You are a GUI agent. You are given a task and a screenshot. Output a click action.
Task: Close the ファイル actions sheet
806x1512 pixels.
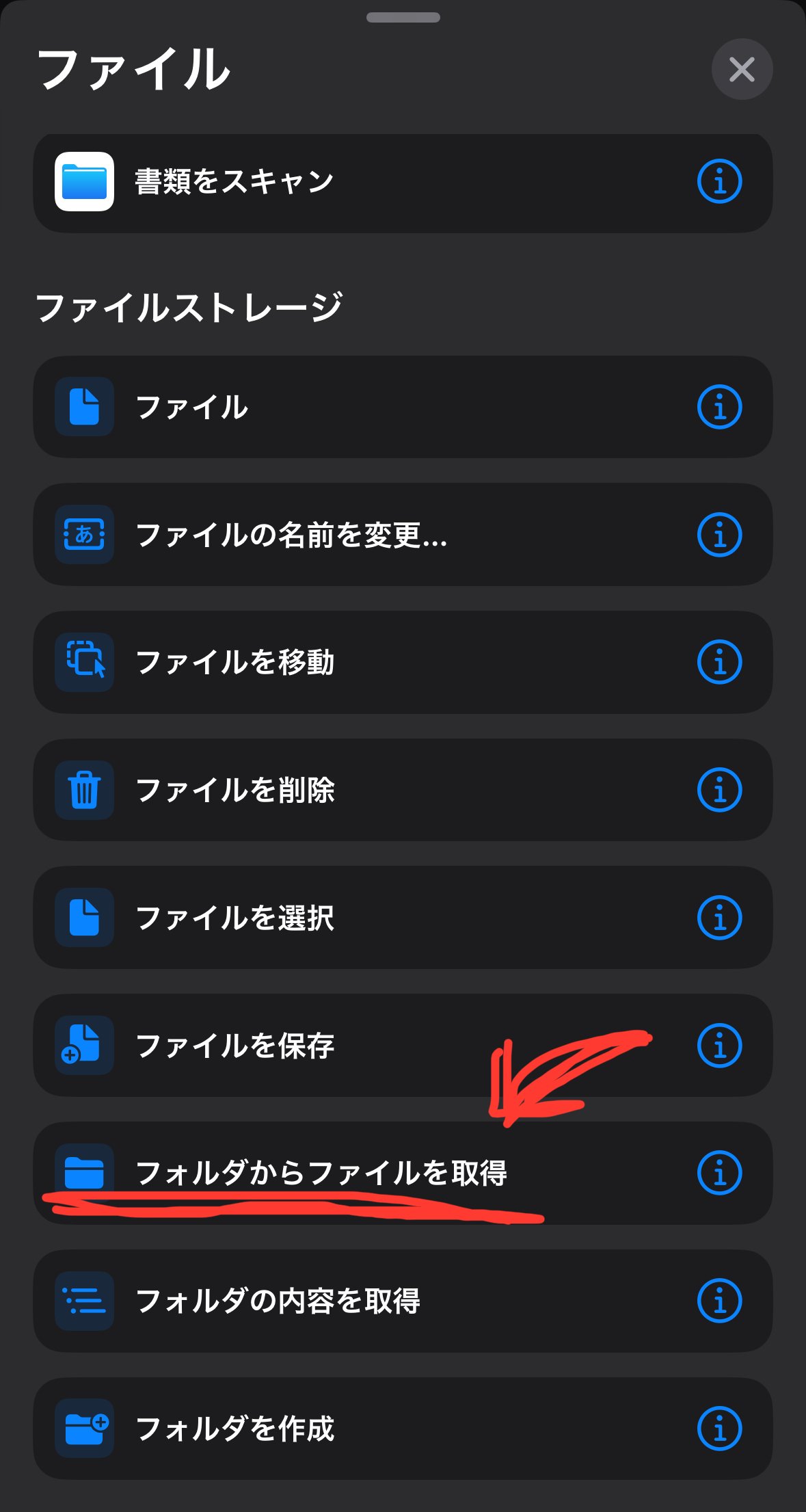[x=742, y=69]
